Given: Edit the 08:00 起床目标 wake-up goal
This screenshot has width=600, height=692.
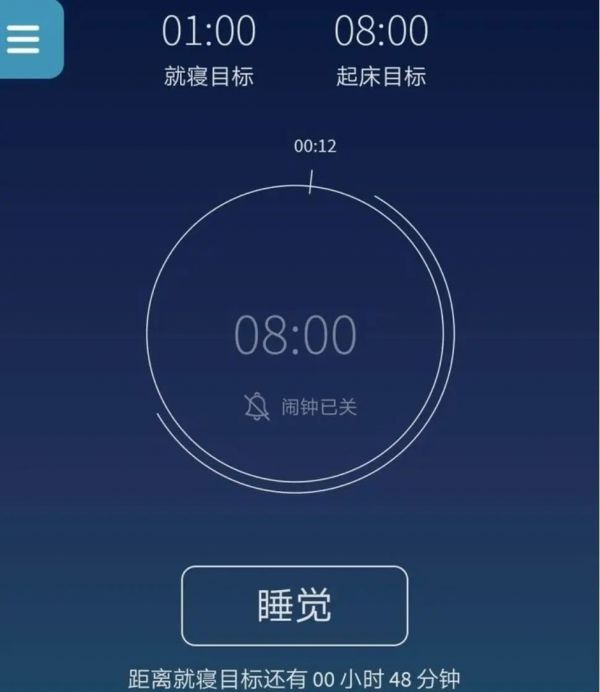Looking at the screenshot, I should coord(380,48).
